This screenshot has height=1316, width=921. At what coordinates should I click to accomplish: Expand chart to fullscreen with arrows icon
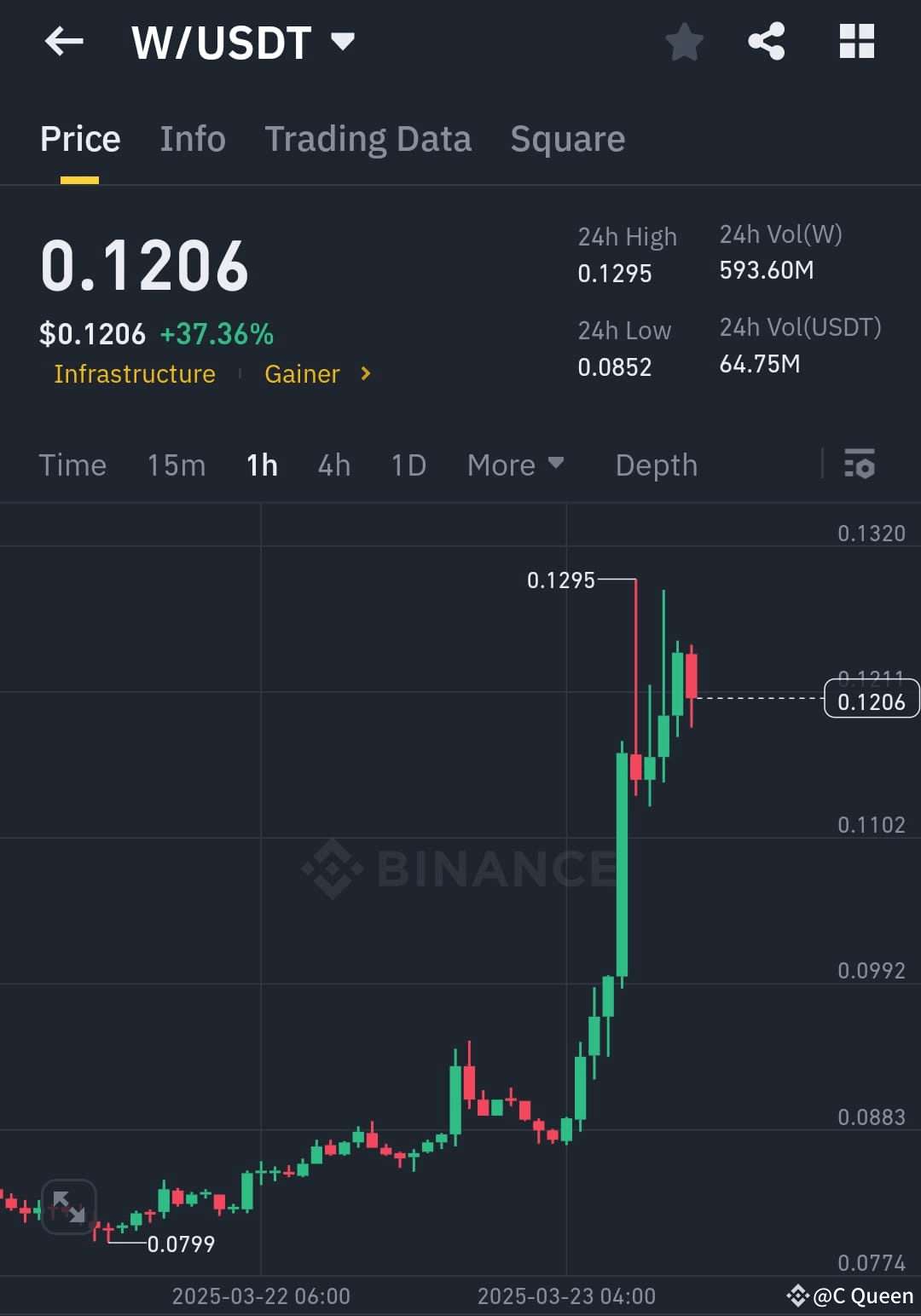(x=70, y=1205)
